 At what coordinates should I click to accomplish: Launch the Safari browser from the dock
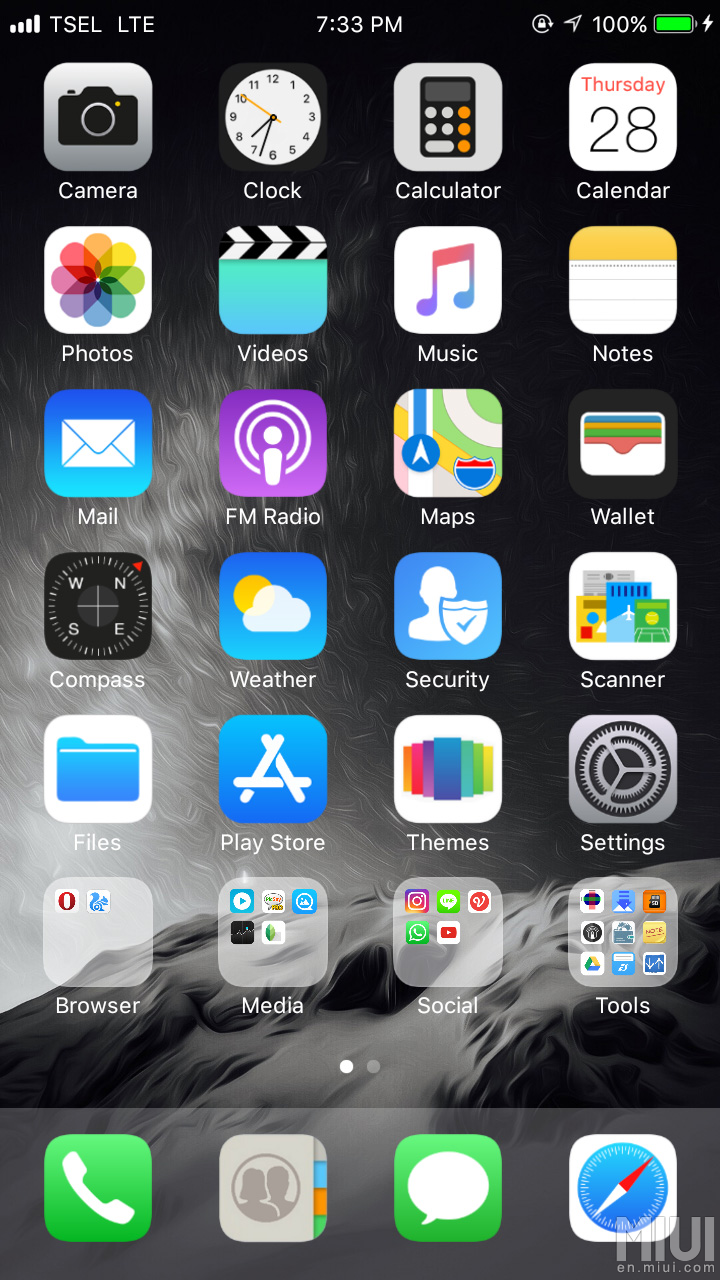[x=623, y=1188]
